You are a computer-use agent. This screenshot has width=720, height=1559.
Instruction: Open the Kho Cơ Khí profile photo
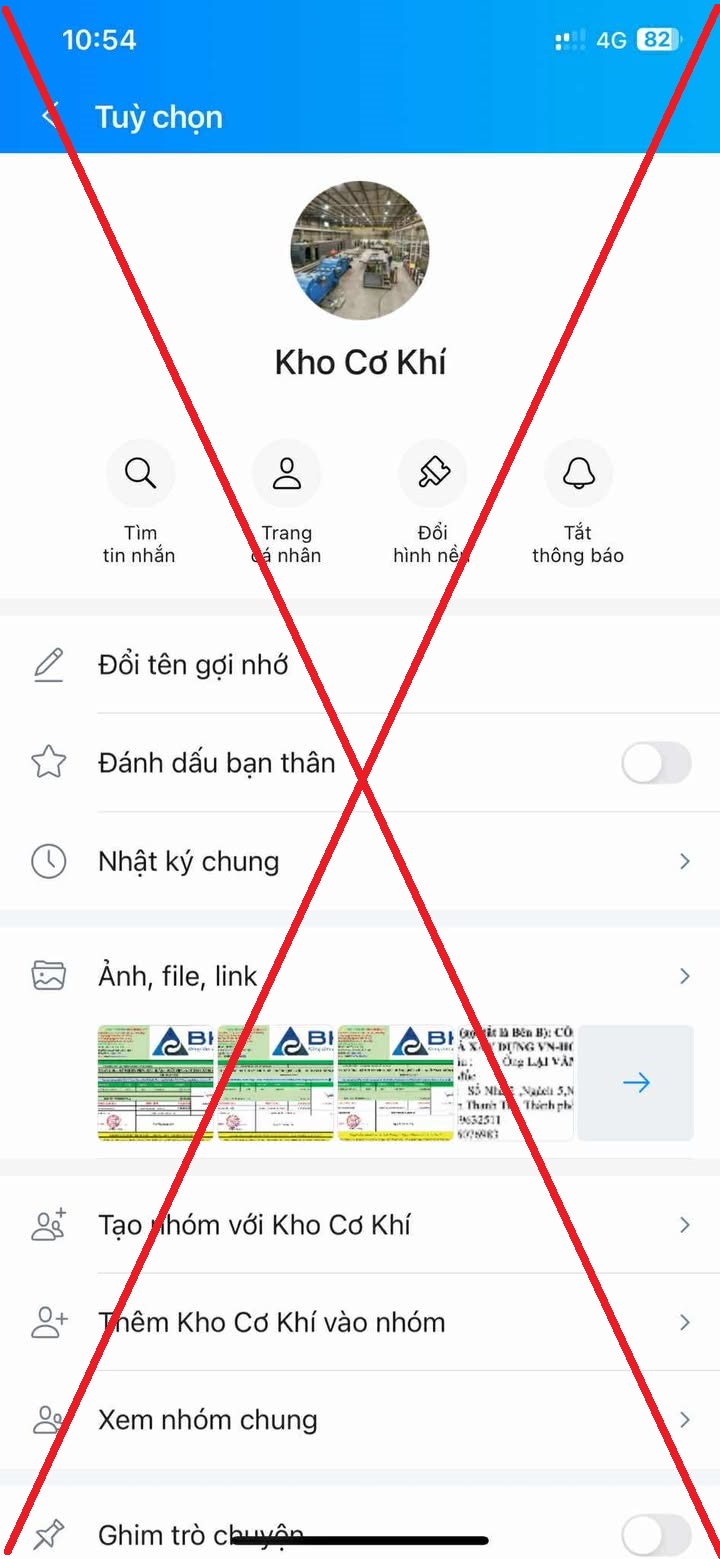[x=360, y=251]
